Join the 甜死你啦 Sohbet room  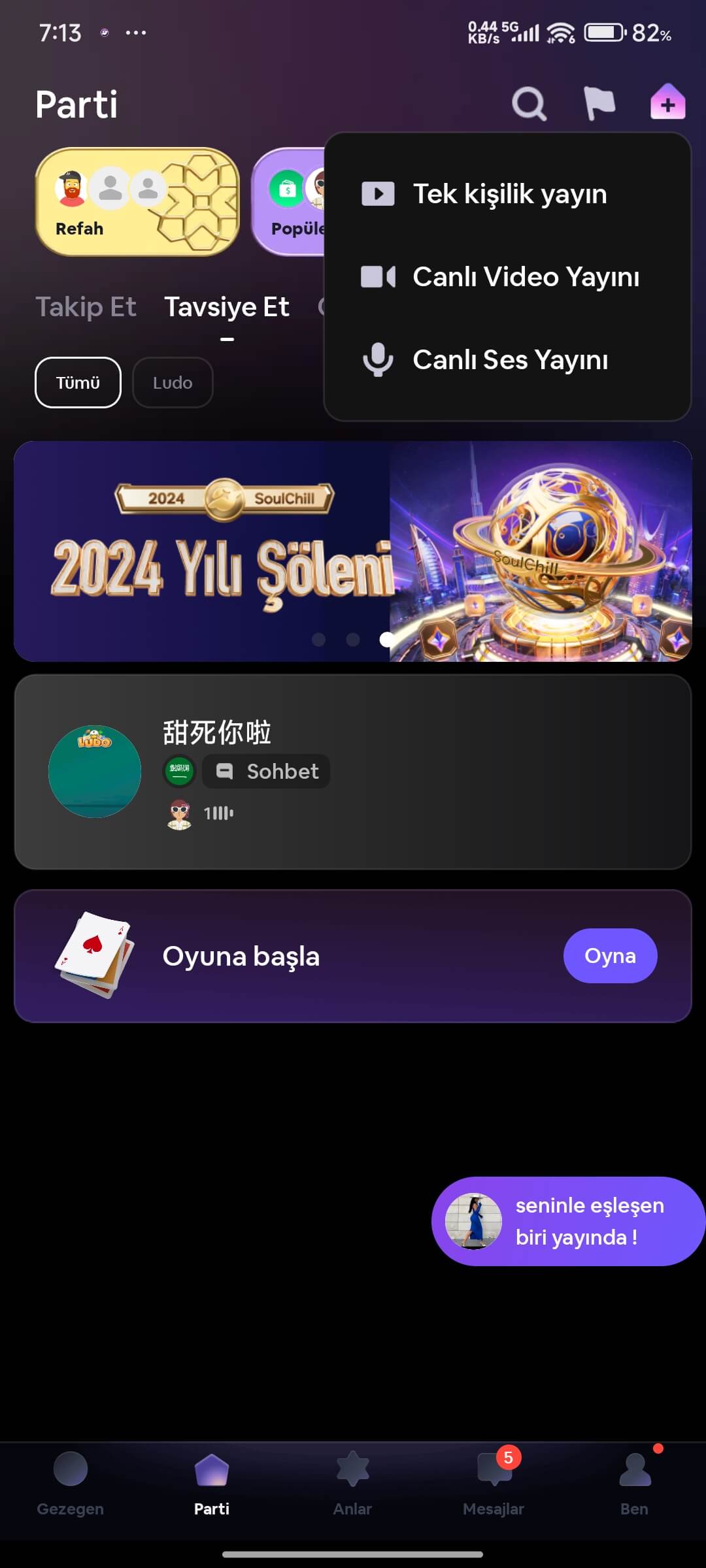(353, 772)
